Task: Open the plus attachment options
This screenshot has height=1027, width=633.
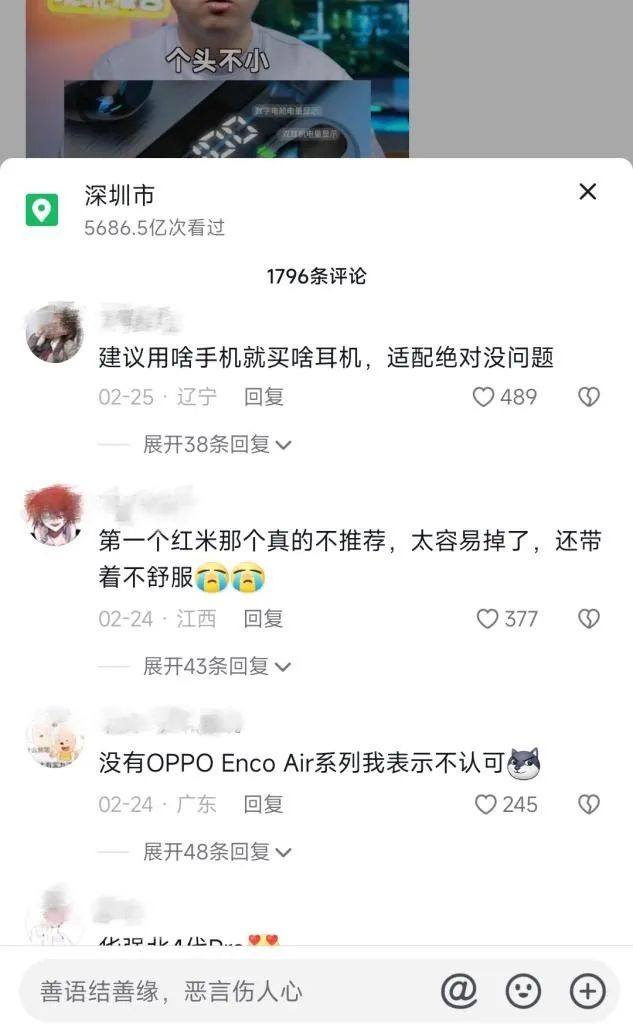Action: [x=587, y=991]
